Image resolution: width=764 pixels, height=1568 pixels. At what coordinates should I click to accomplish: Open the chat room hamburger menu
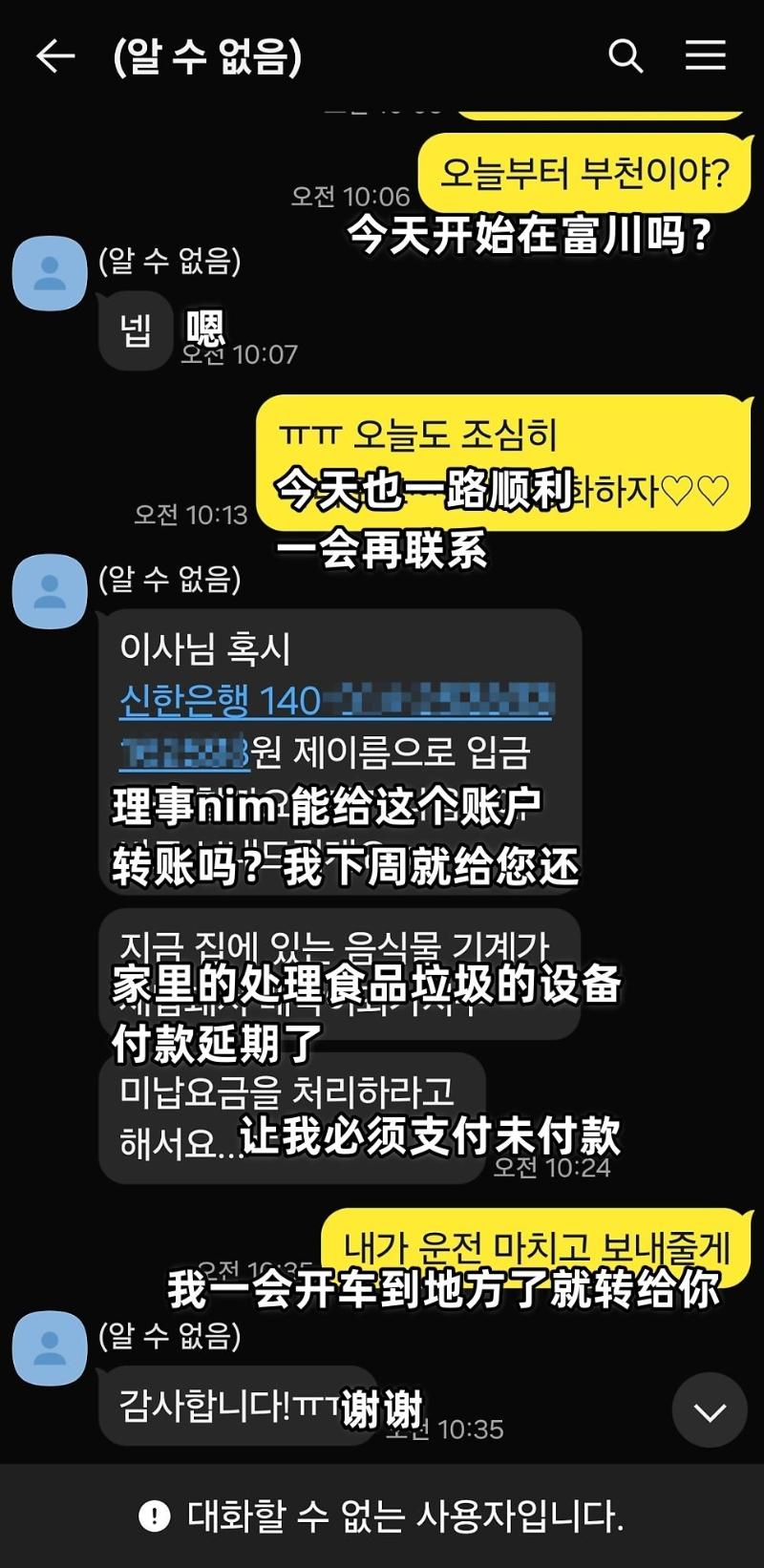[x=706, y=56]
